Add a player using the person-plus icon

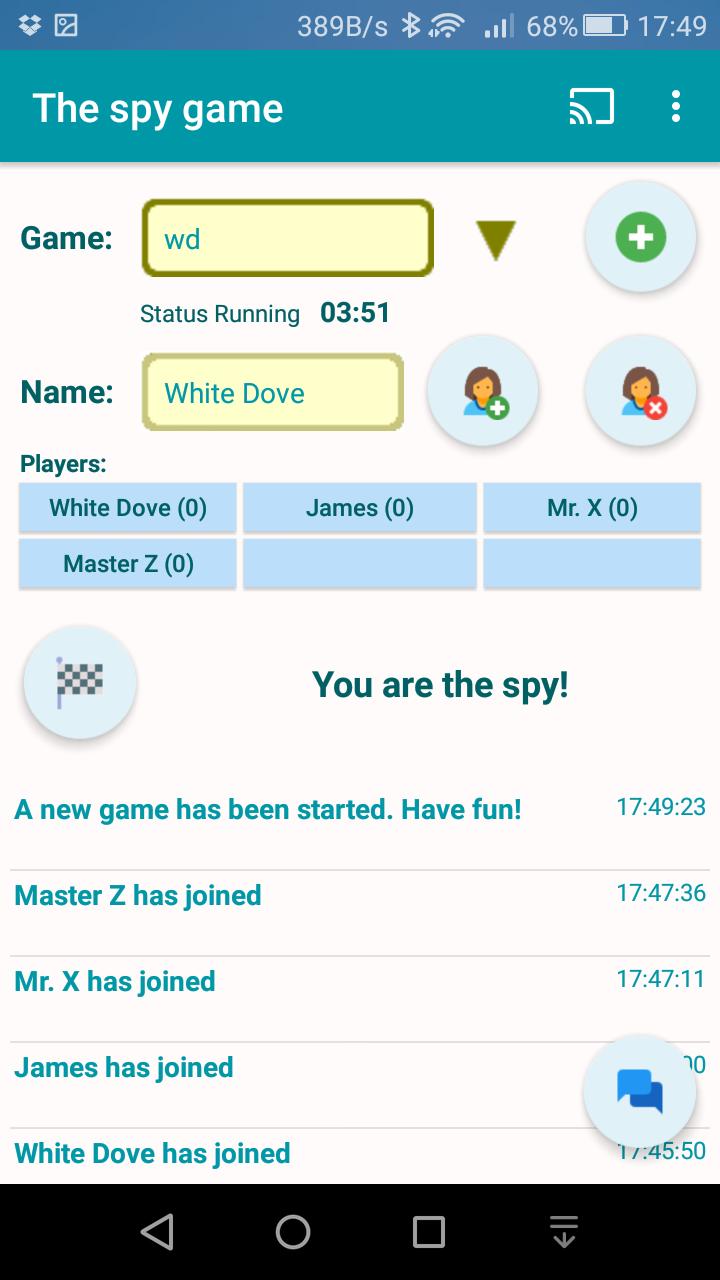click(483, 390)
